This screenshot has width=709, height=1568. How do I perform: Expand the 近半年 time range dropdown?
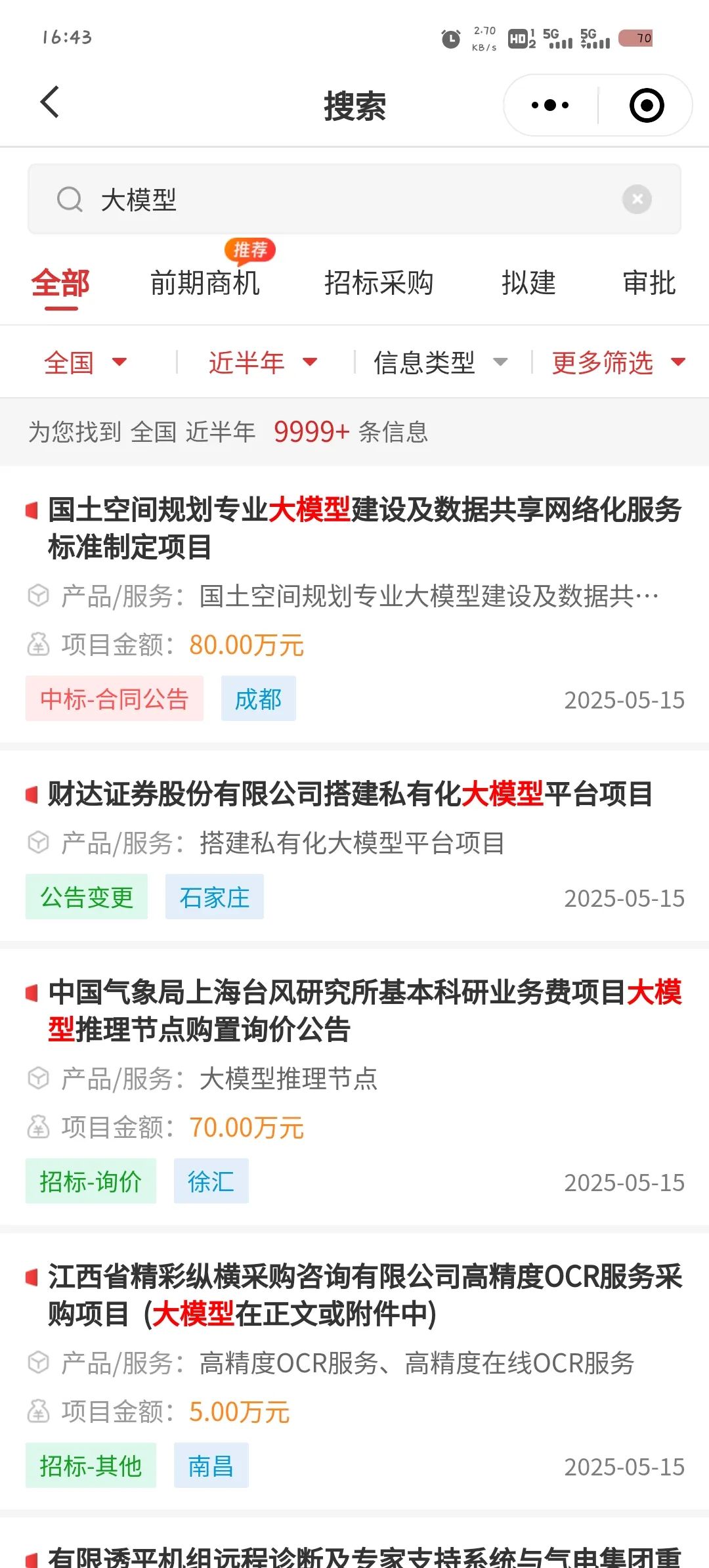[x=263, y=362]
